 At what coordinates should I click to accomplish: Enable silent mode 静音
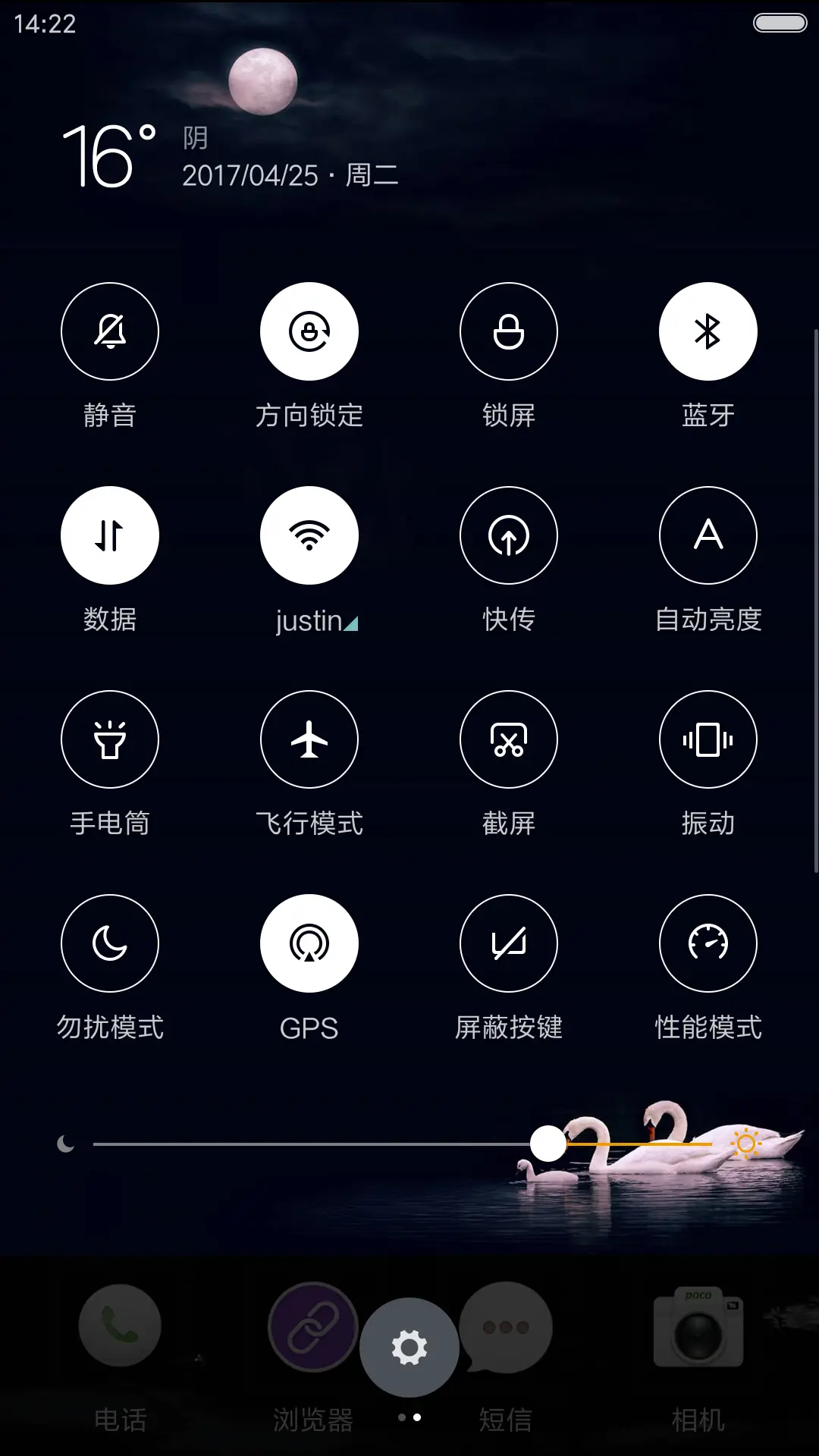(x=109, y=331)
